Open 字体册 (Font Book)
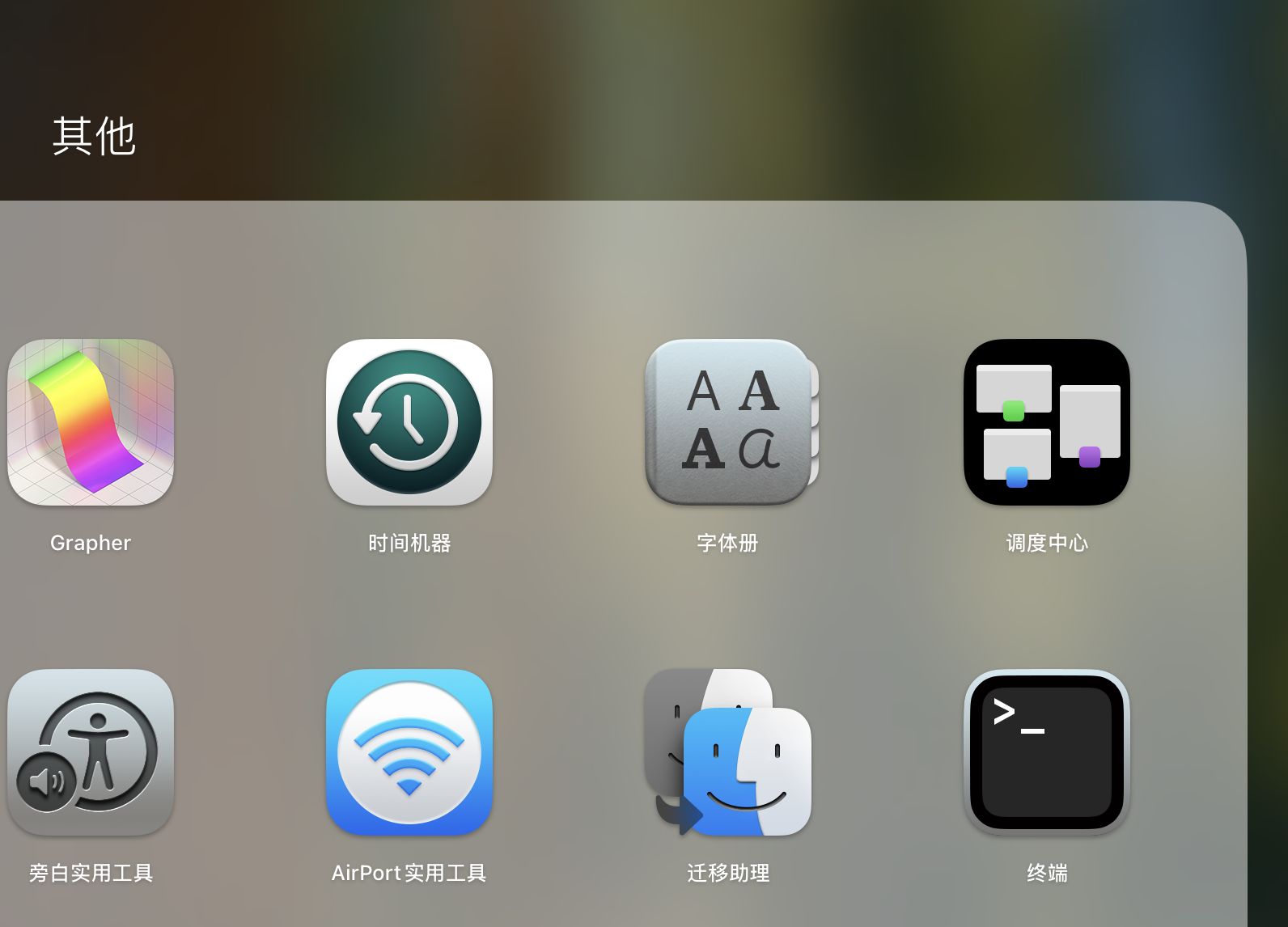This screenshot has height=927, width=1288. tap(728, 422)
